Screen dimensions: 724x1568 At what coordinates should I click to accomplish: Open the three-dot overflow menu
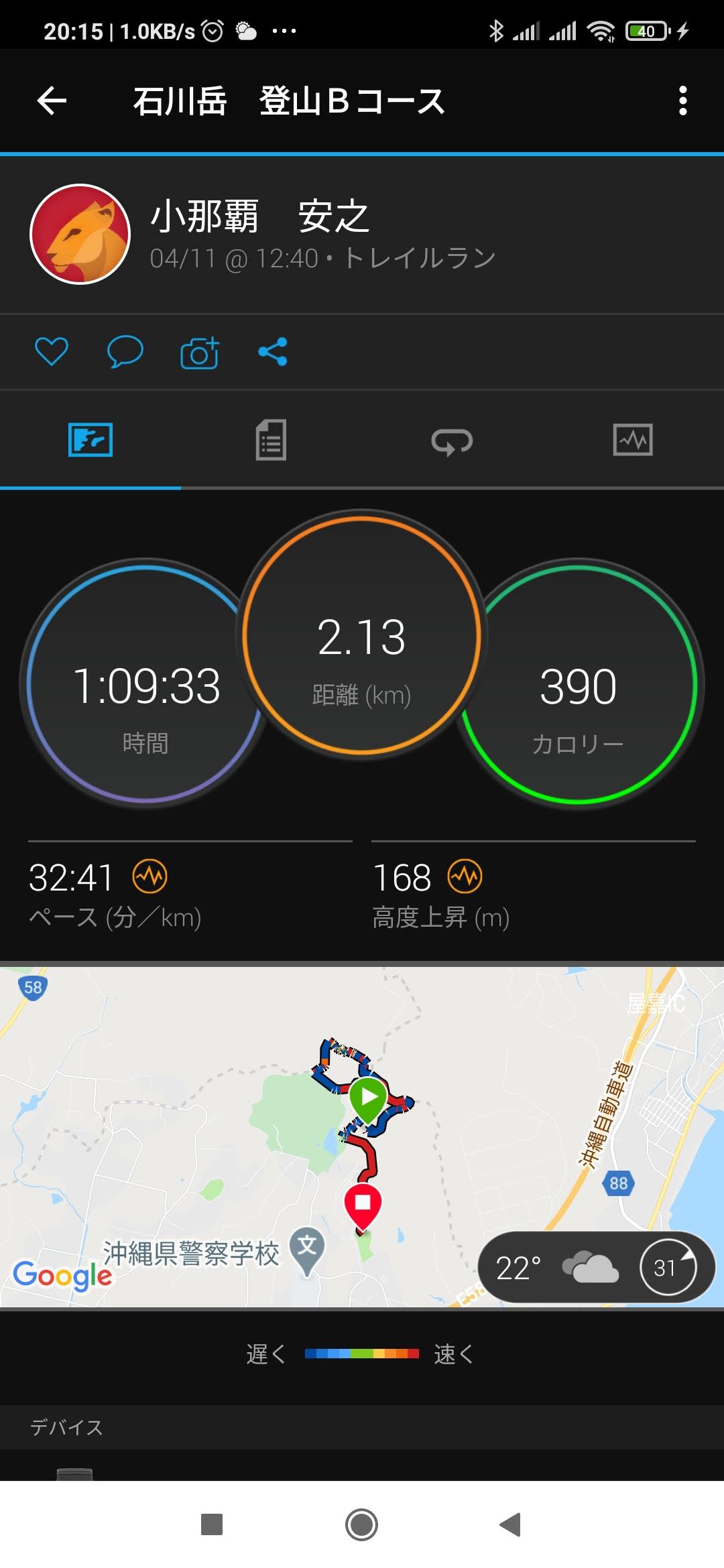click(682, 101)
